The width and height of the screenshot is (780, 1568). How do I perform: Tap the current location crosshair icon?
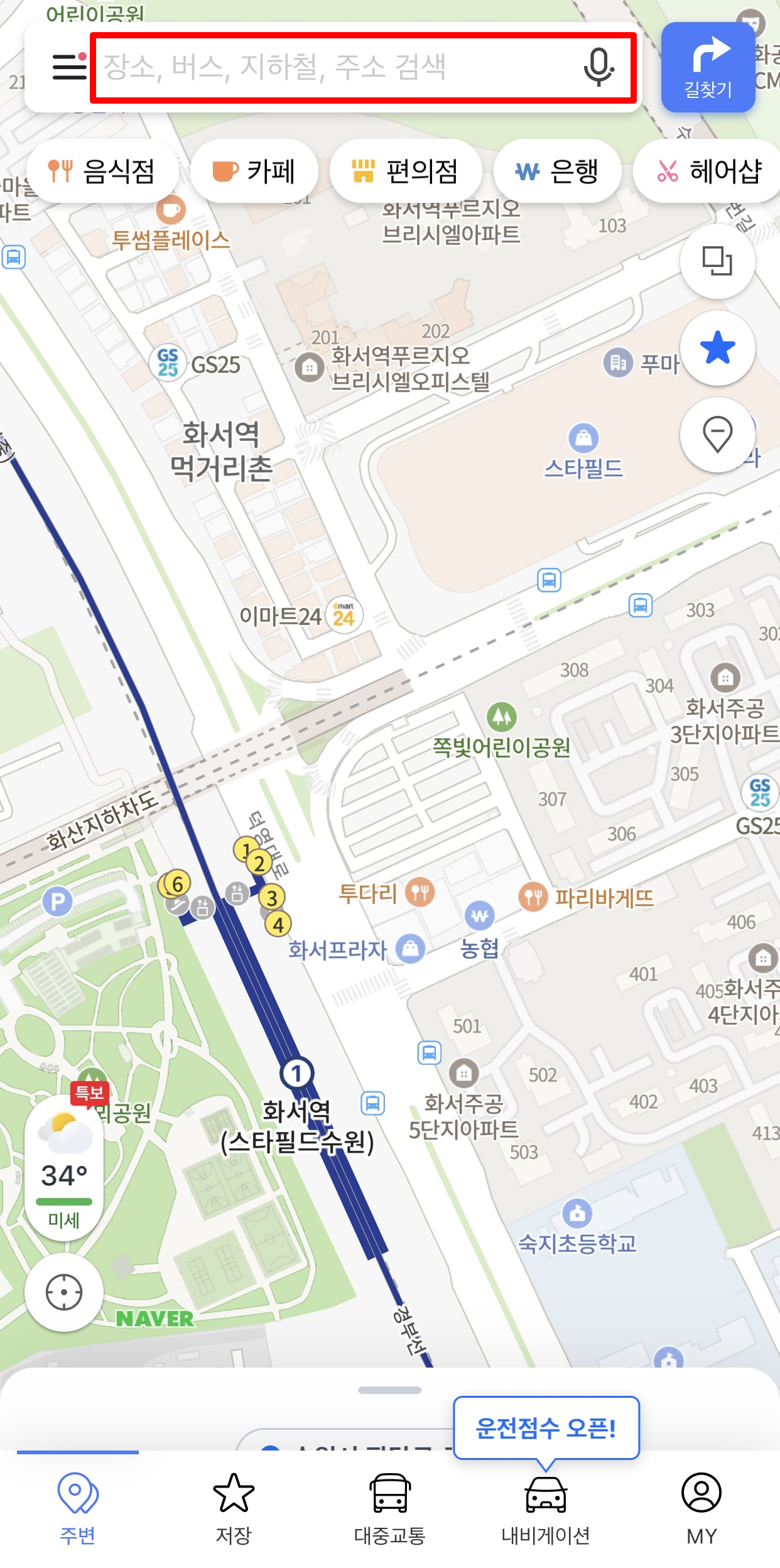point(65,1292)
